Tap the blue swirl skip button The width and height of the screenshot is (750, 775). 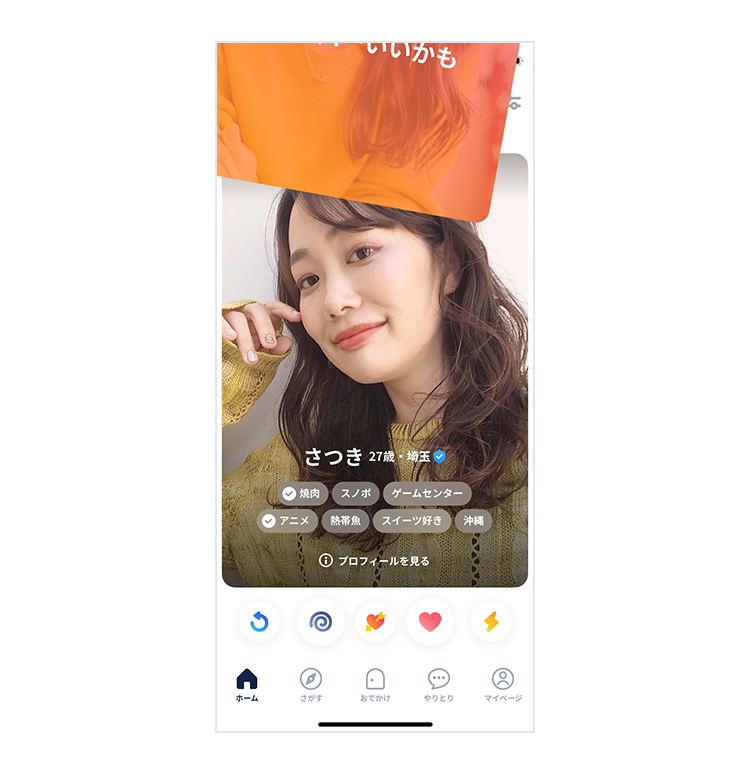[320, 622]
